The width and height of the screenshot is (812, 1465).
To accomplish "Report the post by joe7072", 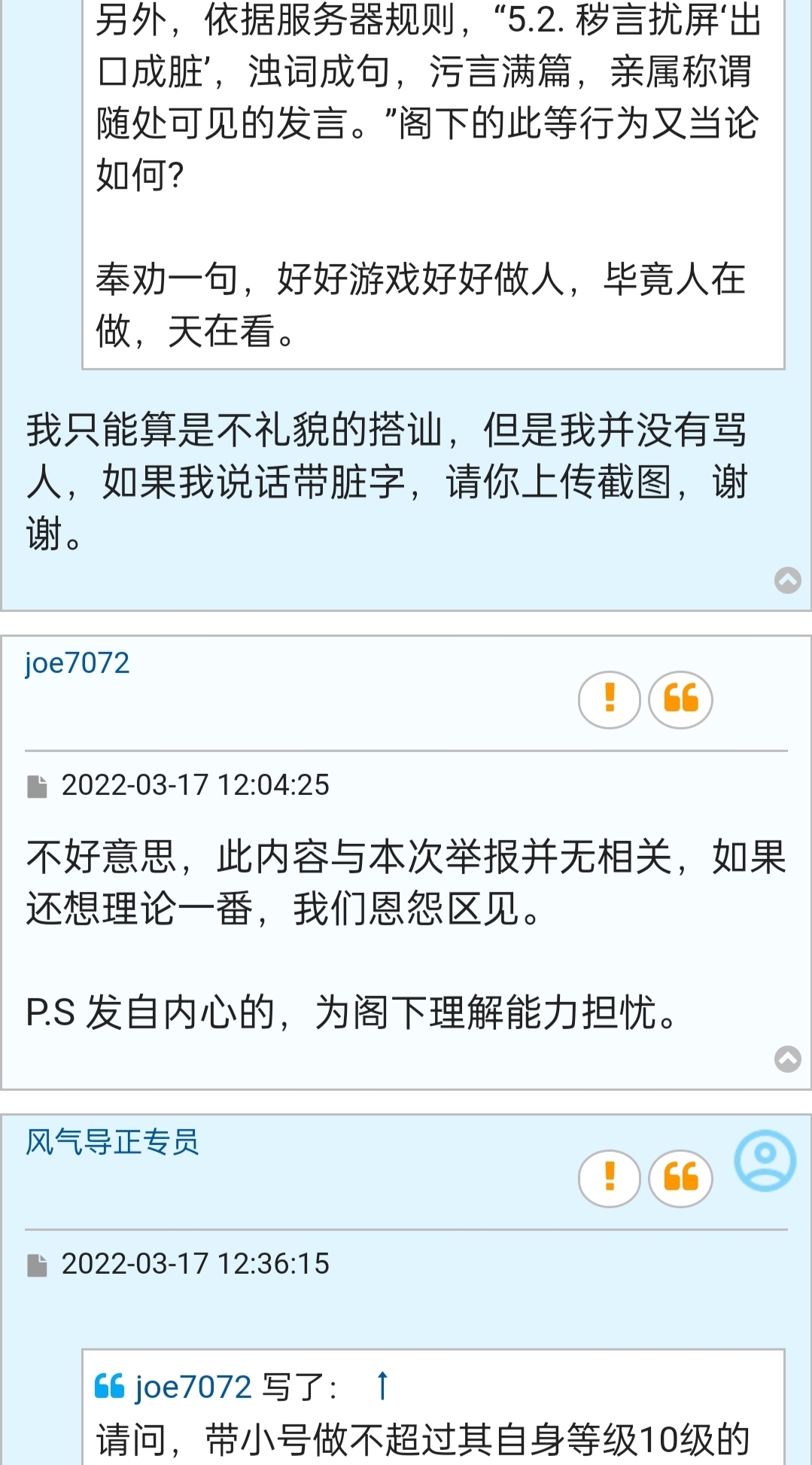I will [609, 699].
